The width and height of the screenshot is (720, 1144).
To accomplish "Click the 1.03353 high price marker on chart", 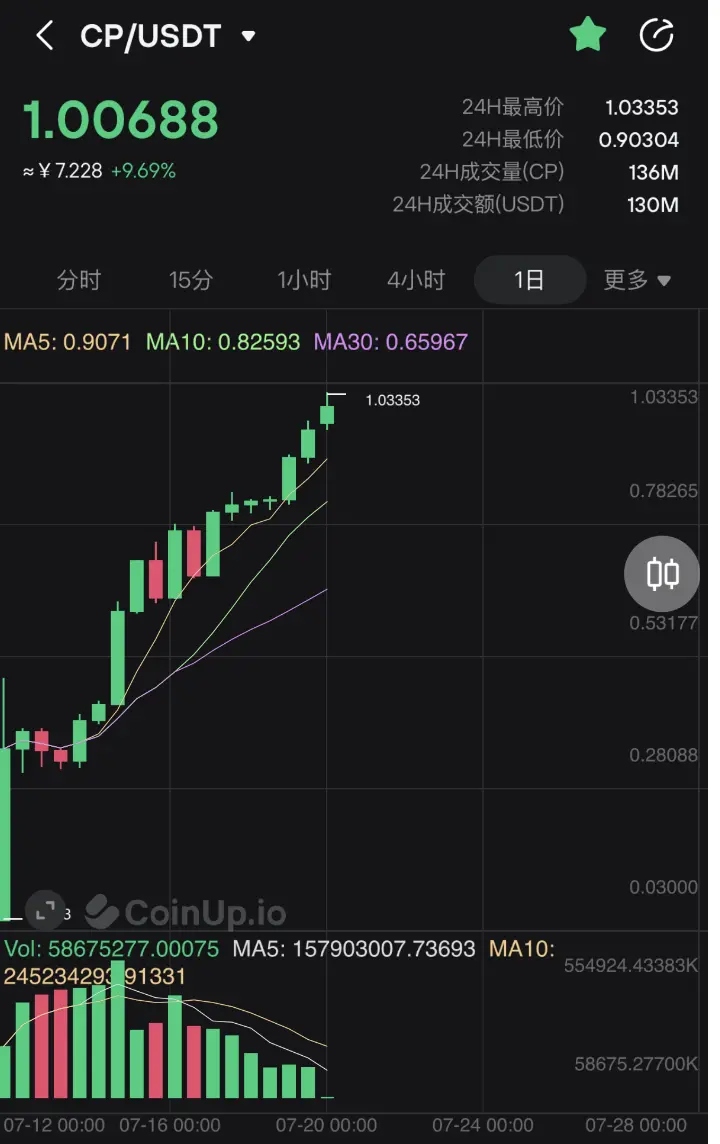I will (x=394, y=400).
